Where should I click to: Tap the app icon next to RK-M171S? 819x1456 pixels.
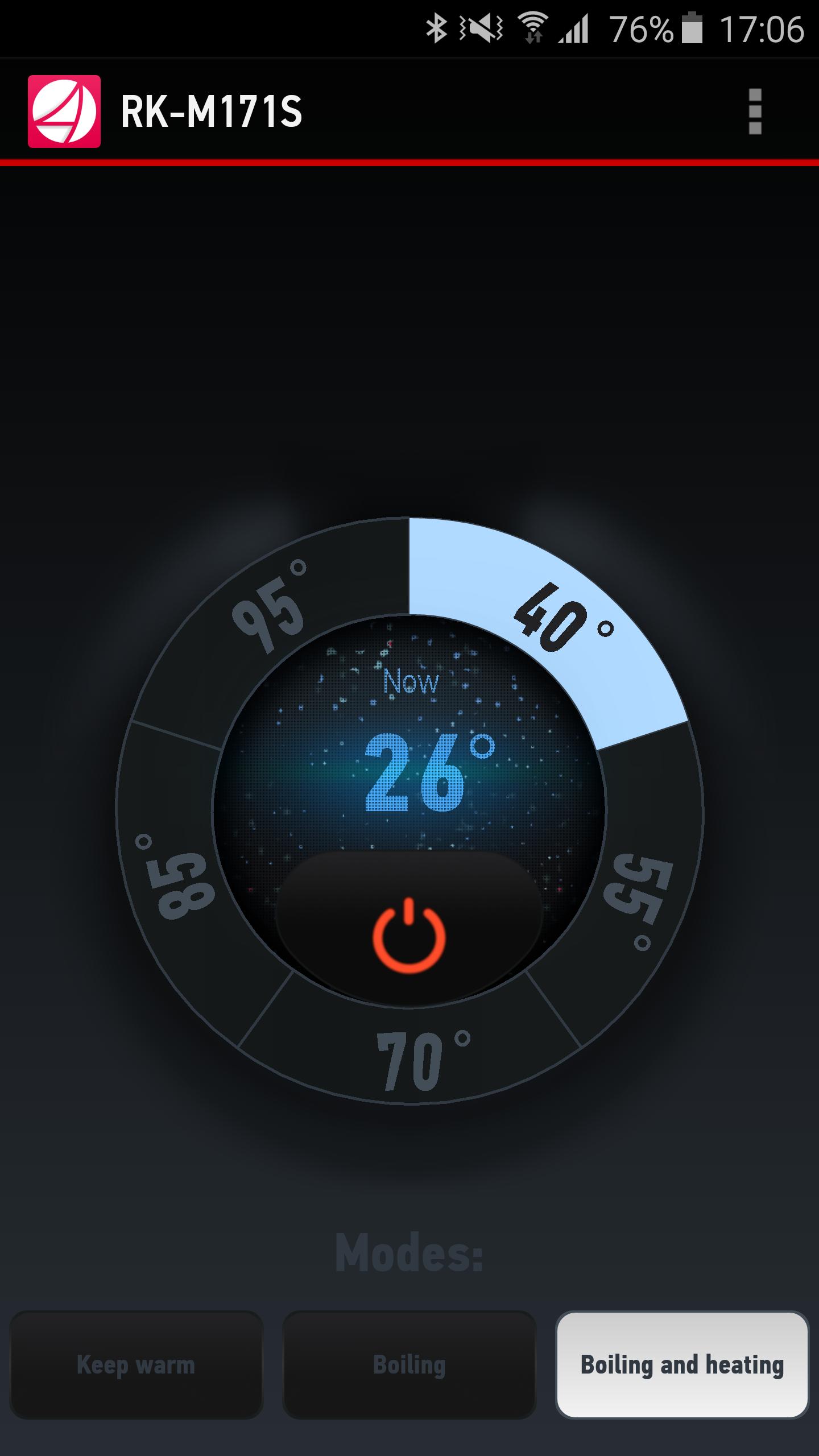click(x=64, y=111)
